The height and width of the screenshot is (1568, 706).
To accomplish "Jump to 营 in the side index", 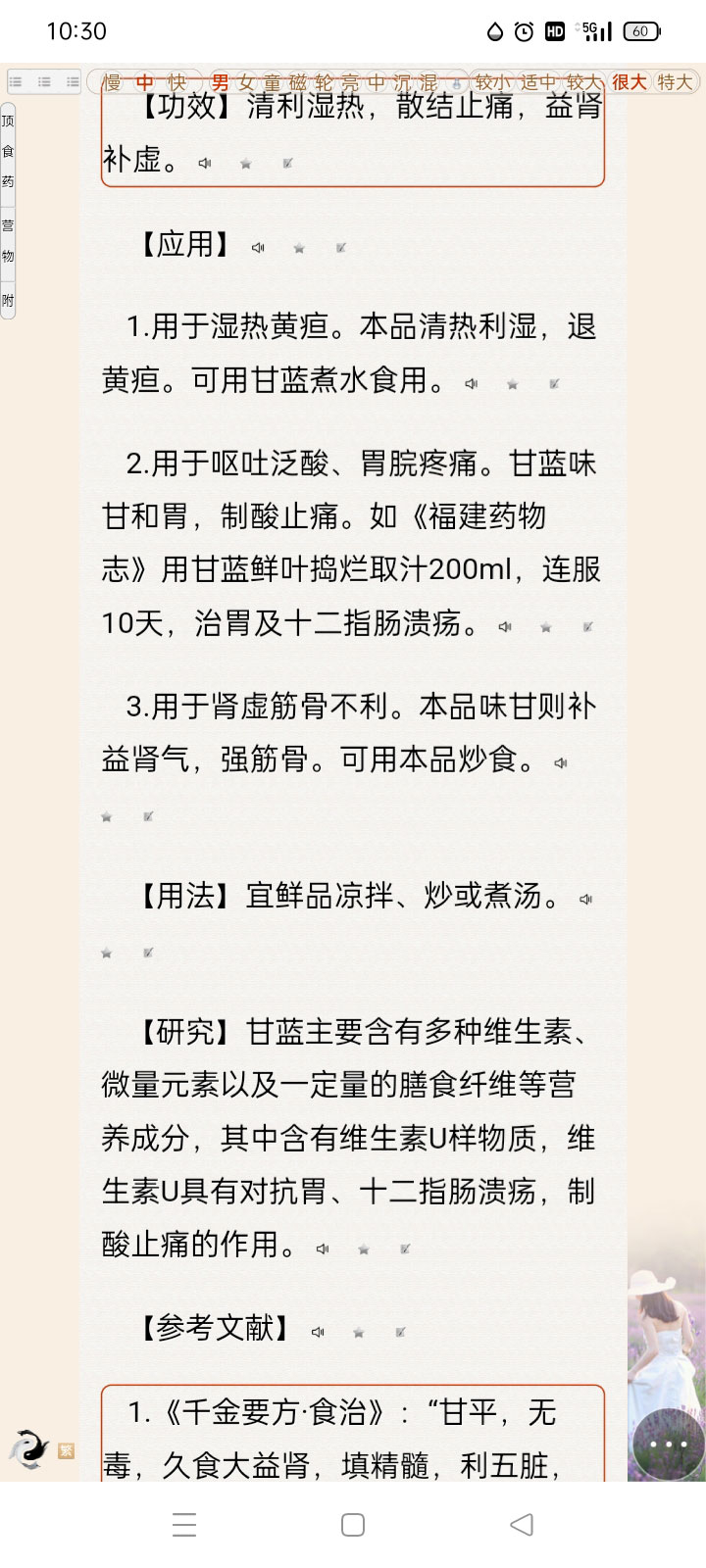I will coord(8,225).
